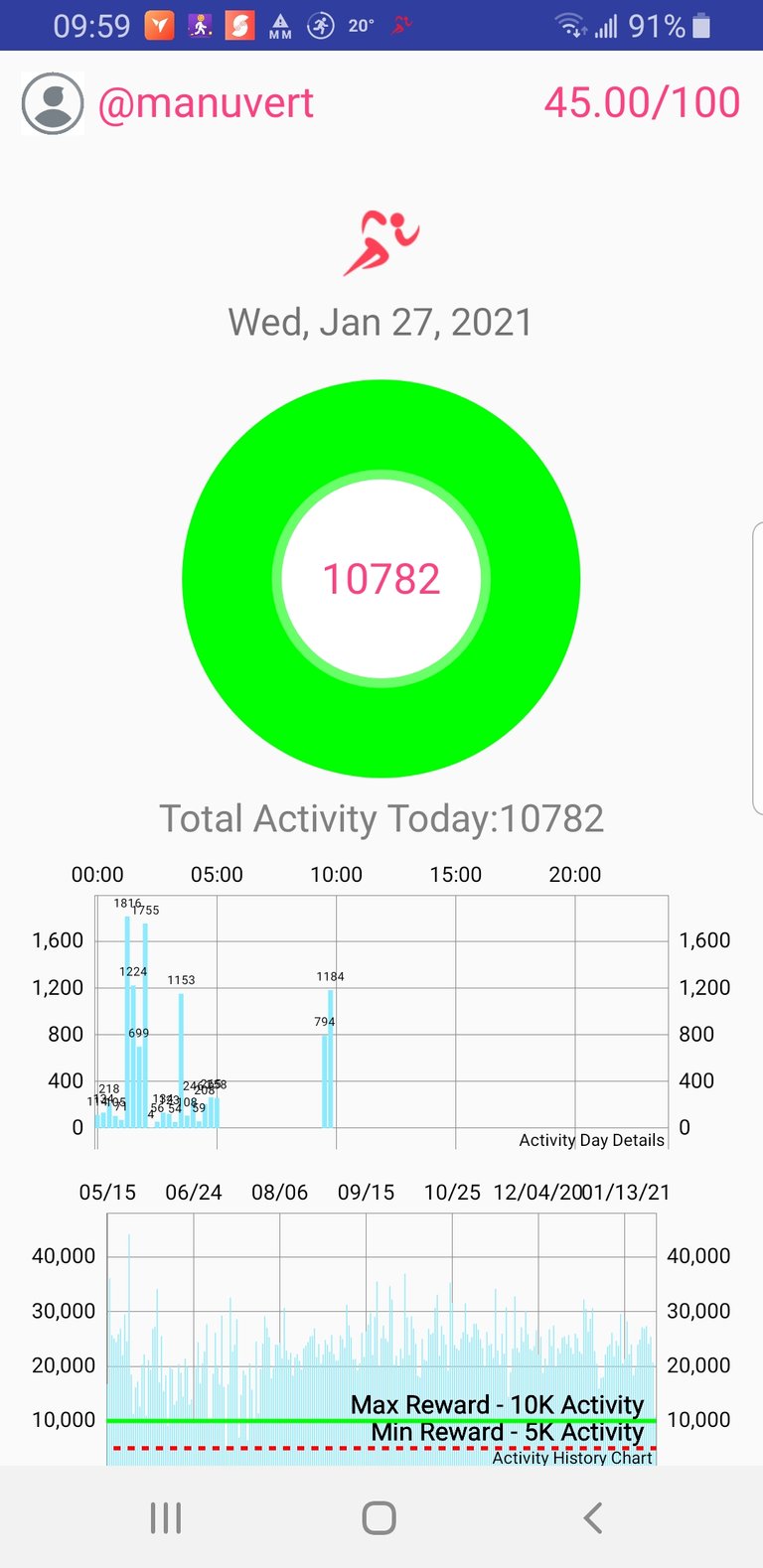Screen dimensions: 763x1568
Task: Open recent apps from the navigation bar
Action: pos(166,1517)
